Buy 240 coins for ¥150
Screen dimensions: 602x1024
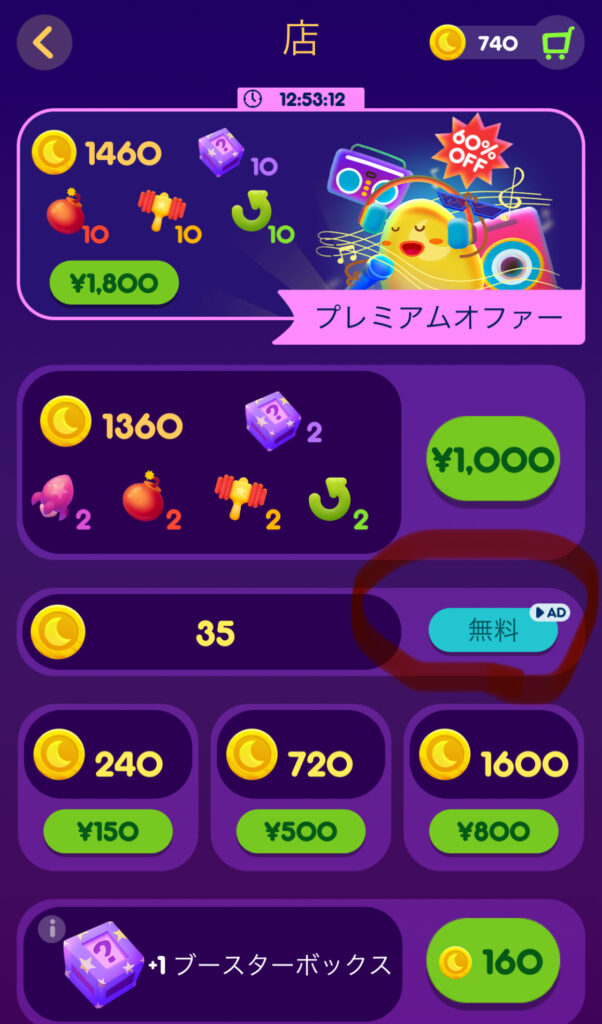(108, 831)
